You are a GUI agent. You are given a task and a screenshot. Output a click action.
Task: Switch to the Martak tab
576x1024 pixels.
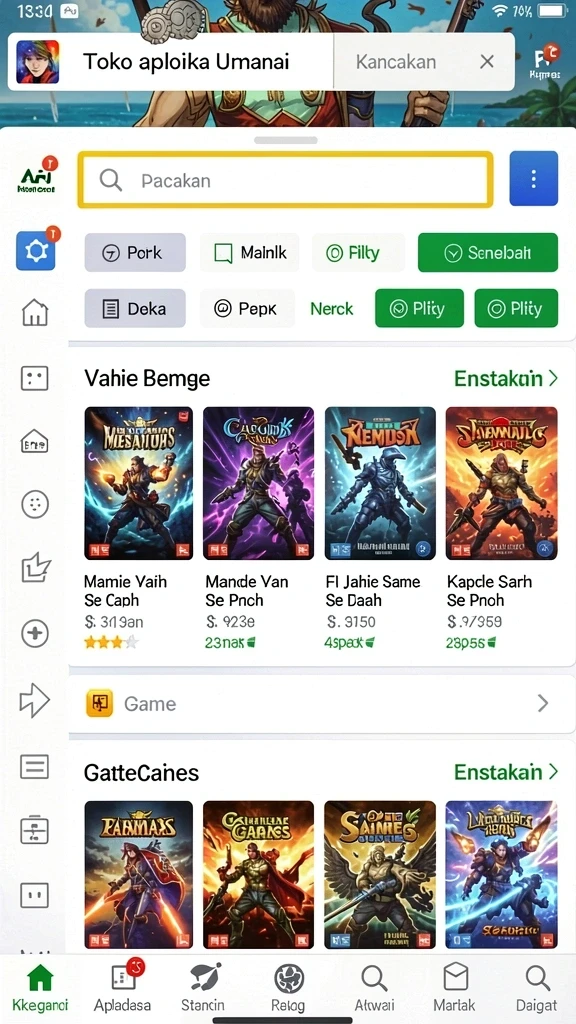455,987
